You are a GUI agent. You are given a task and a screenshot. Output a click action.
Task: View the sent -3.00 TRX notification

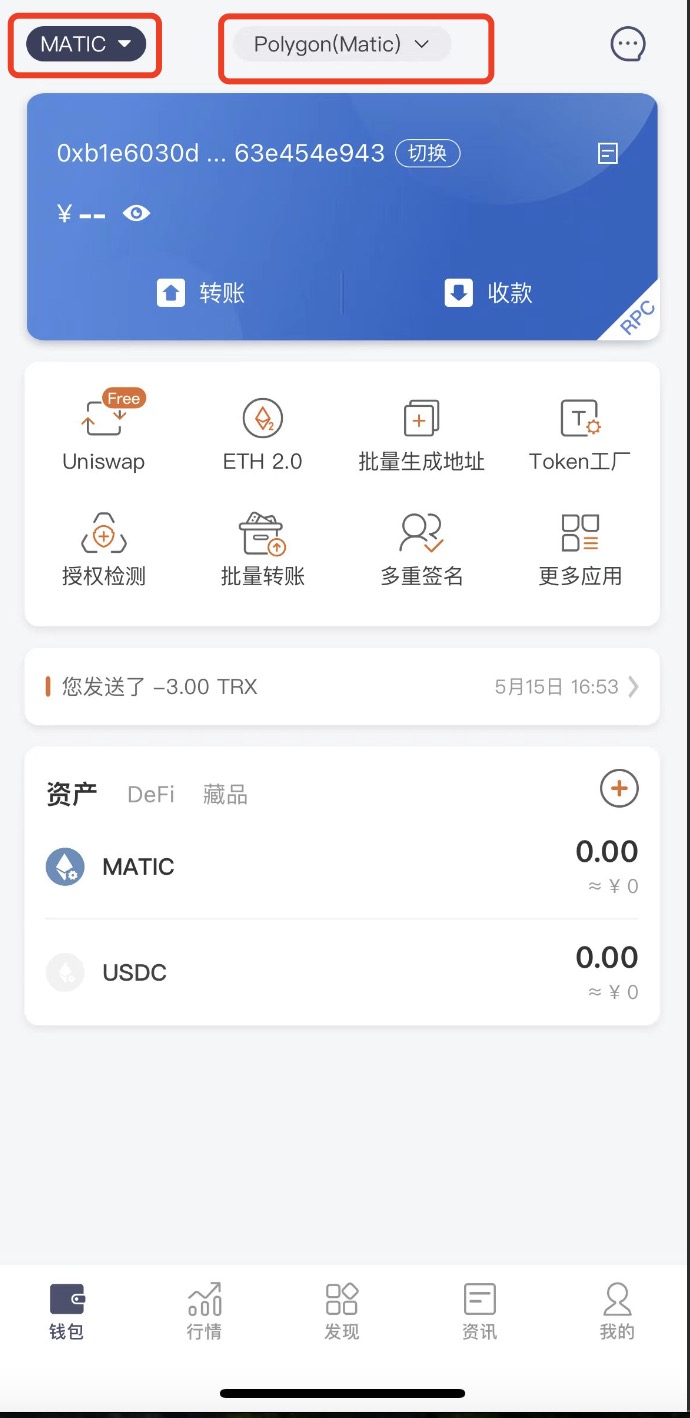(x=342, y=687)
